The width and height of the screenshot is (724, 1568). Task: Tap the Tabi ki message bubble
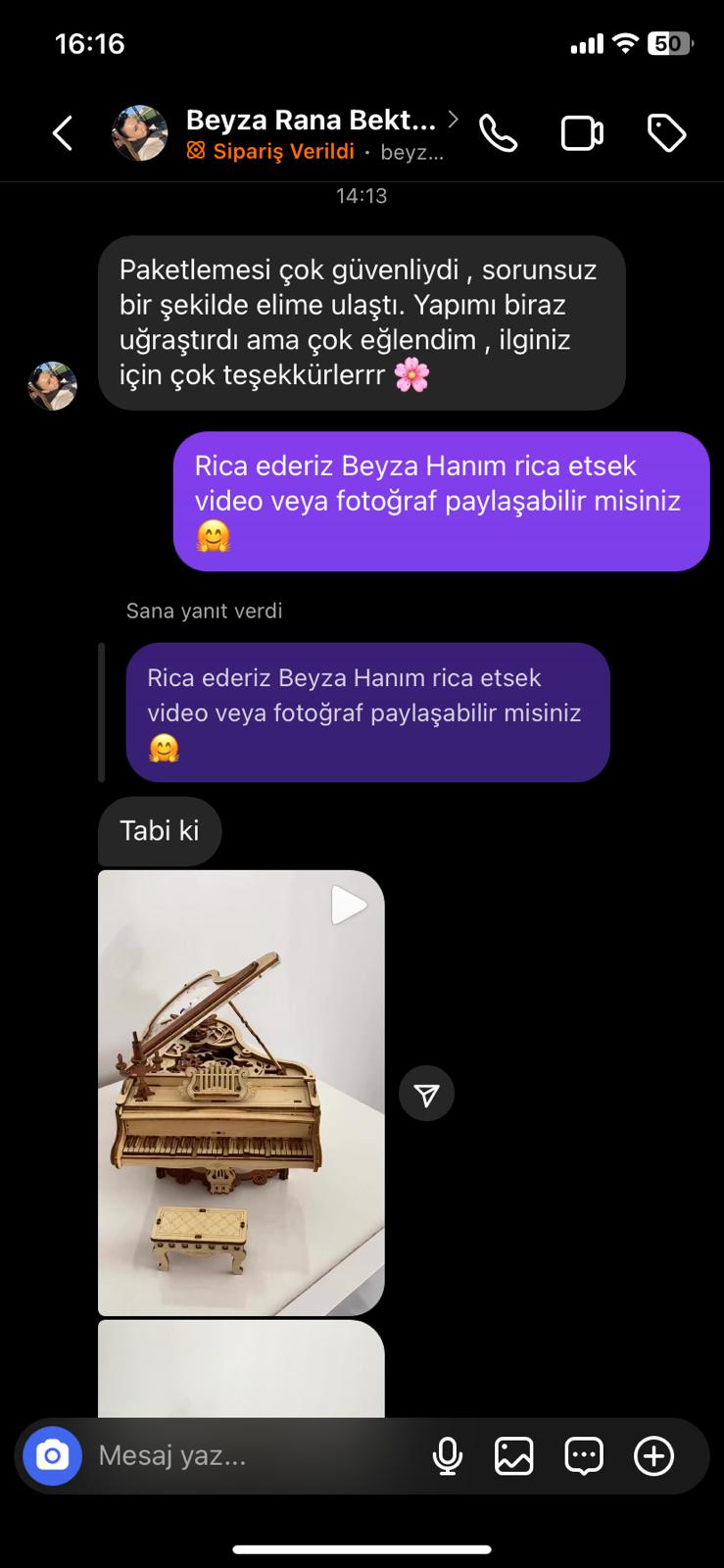pyautogui.click(x=159, y=831)
